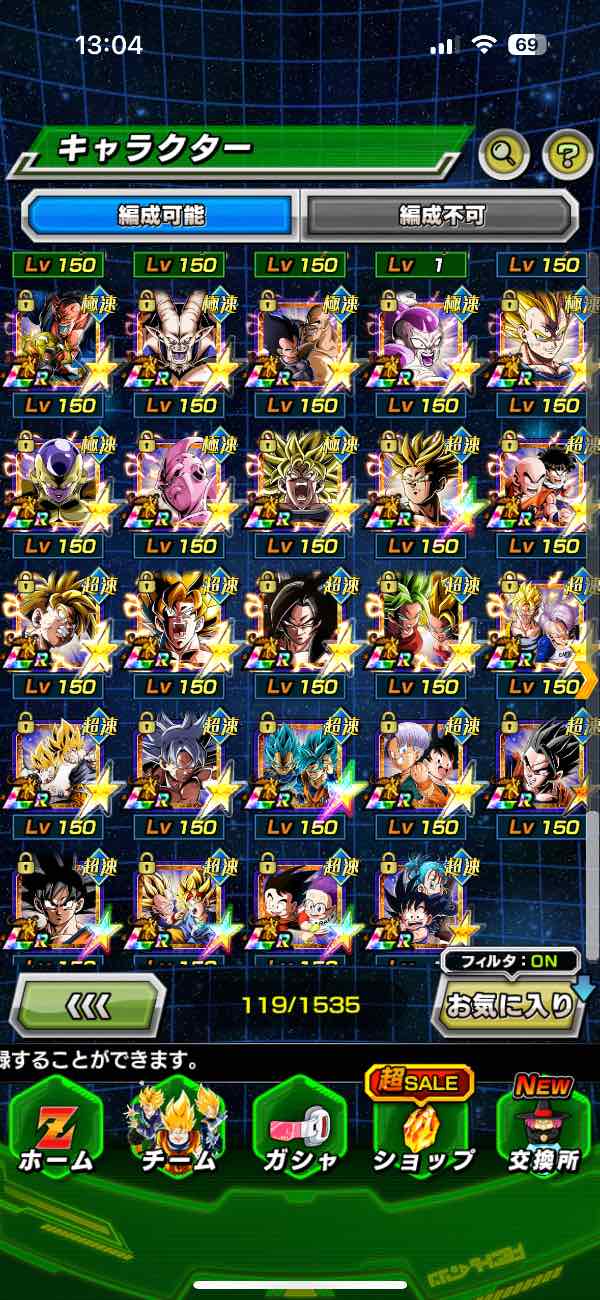Go to the ホーム tab
The height and width of the screenshot is (1300, 600).
coord(56,1130)
